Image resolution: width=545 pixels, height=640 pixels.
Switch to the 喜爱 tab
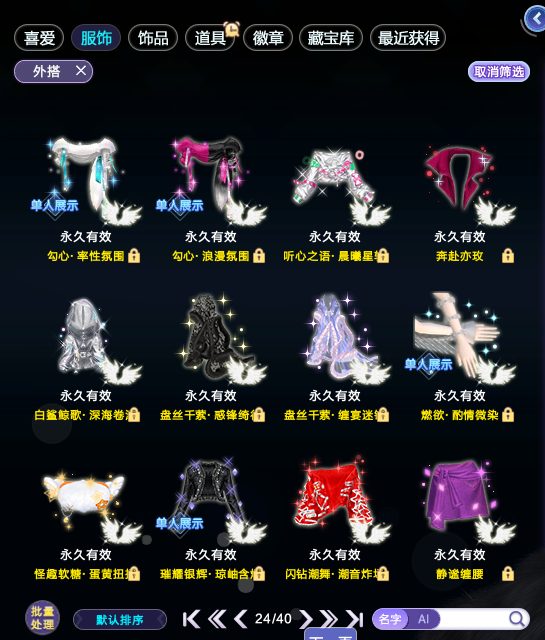pos(39,38)
